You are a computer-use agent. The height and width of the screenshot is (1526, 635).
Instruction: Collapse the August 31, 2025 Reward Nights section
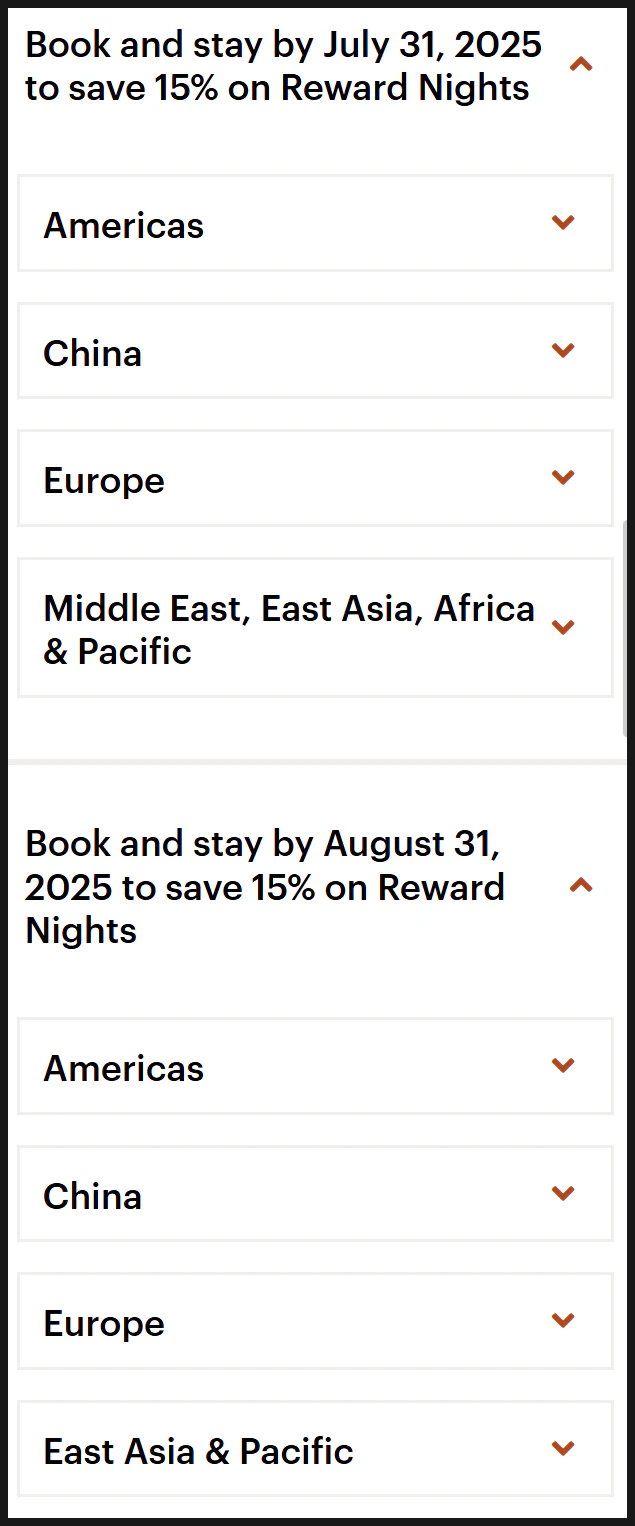[x=580, y=886]
